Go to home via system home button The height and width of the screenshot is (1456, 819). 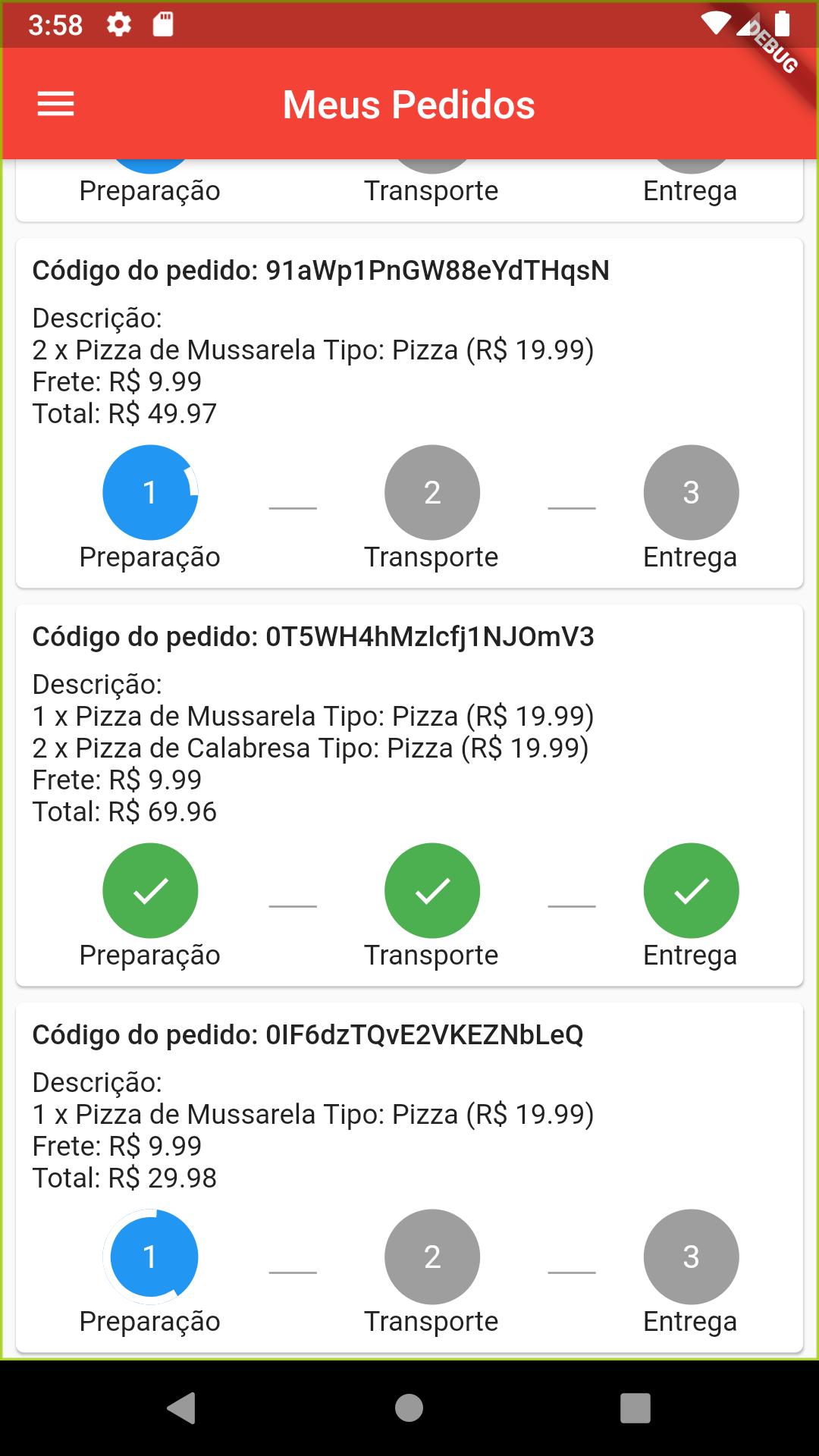point(409,1408)
